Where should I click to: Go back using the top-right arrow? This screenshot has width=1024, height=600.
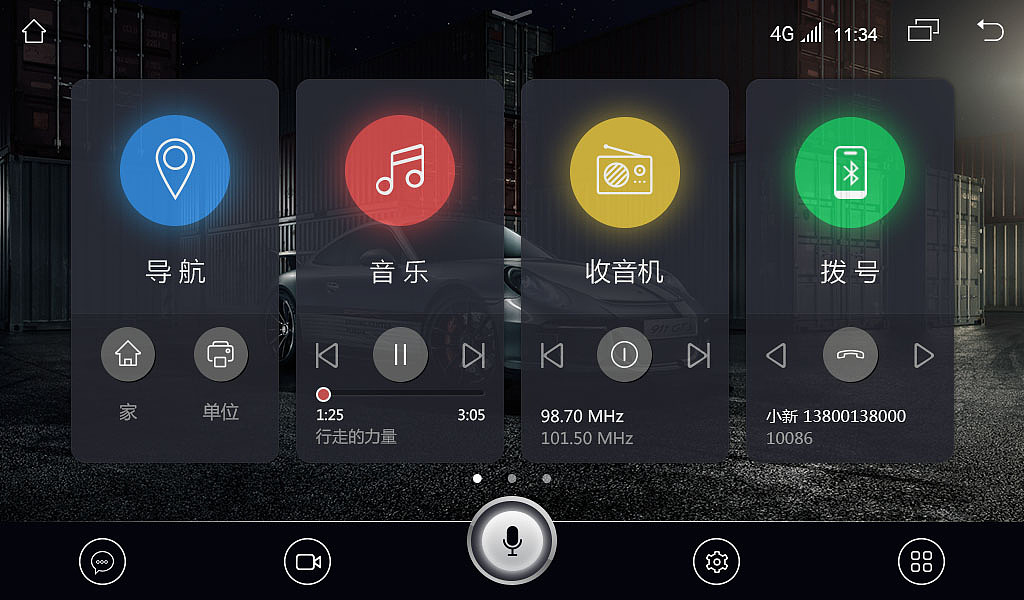[x=989, y=32]
